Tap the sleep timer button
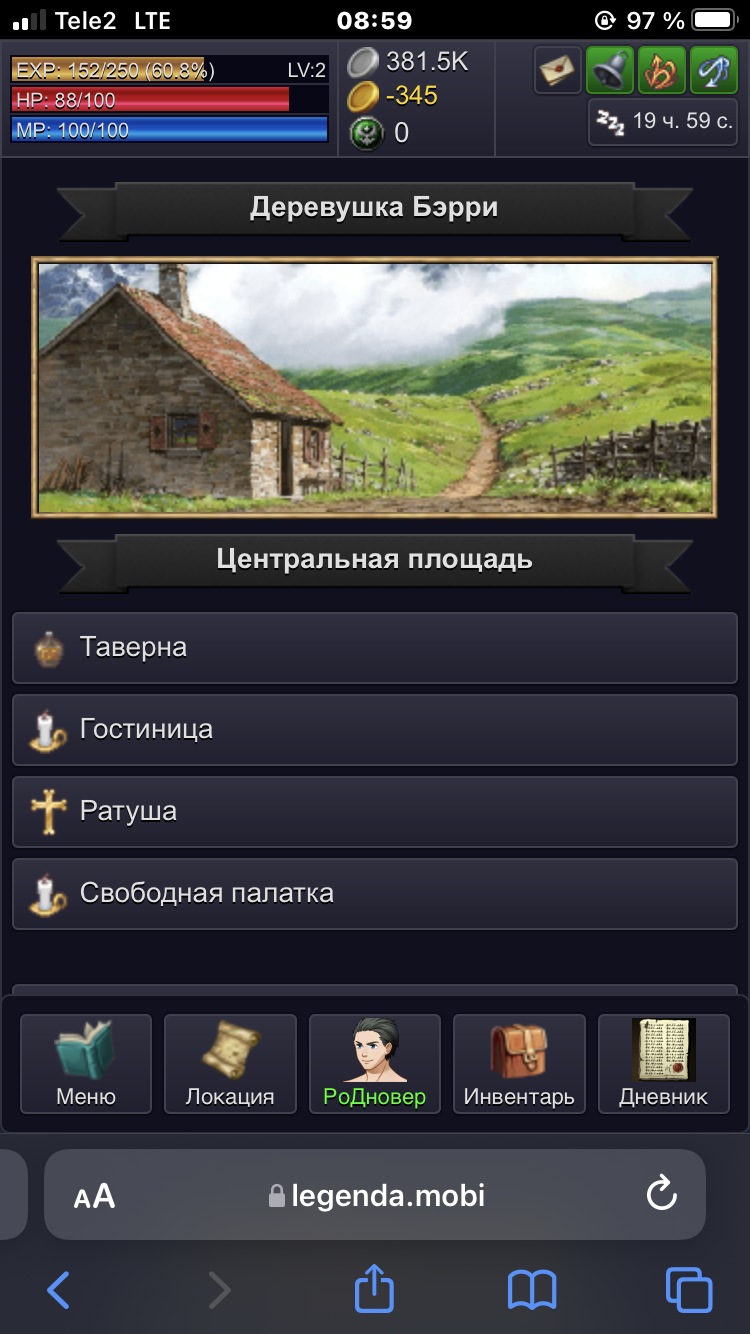This screenshot has width=750, height=1334. 663,122
